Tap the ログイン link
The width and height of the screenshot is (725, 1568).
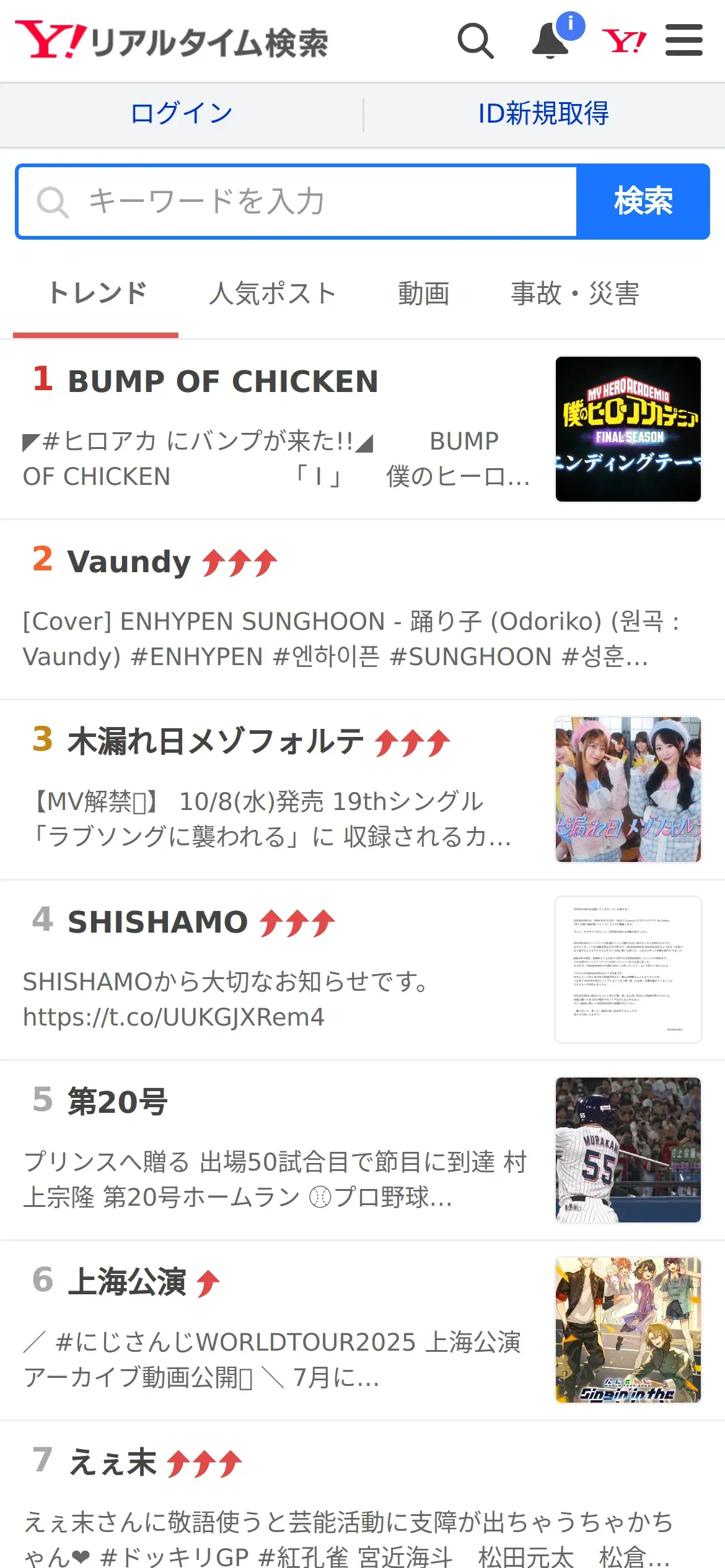182,114
